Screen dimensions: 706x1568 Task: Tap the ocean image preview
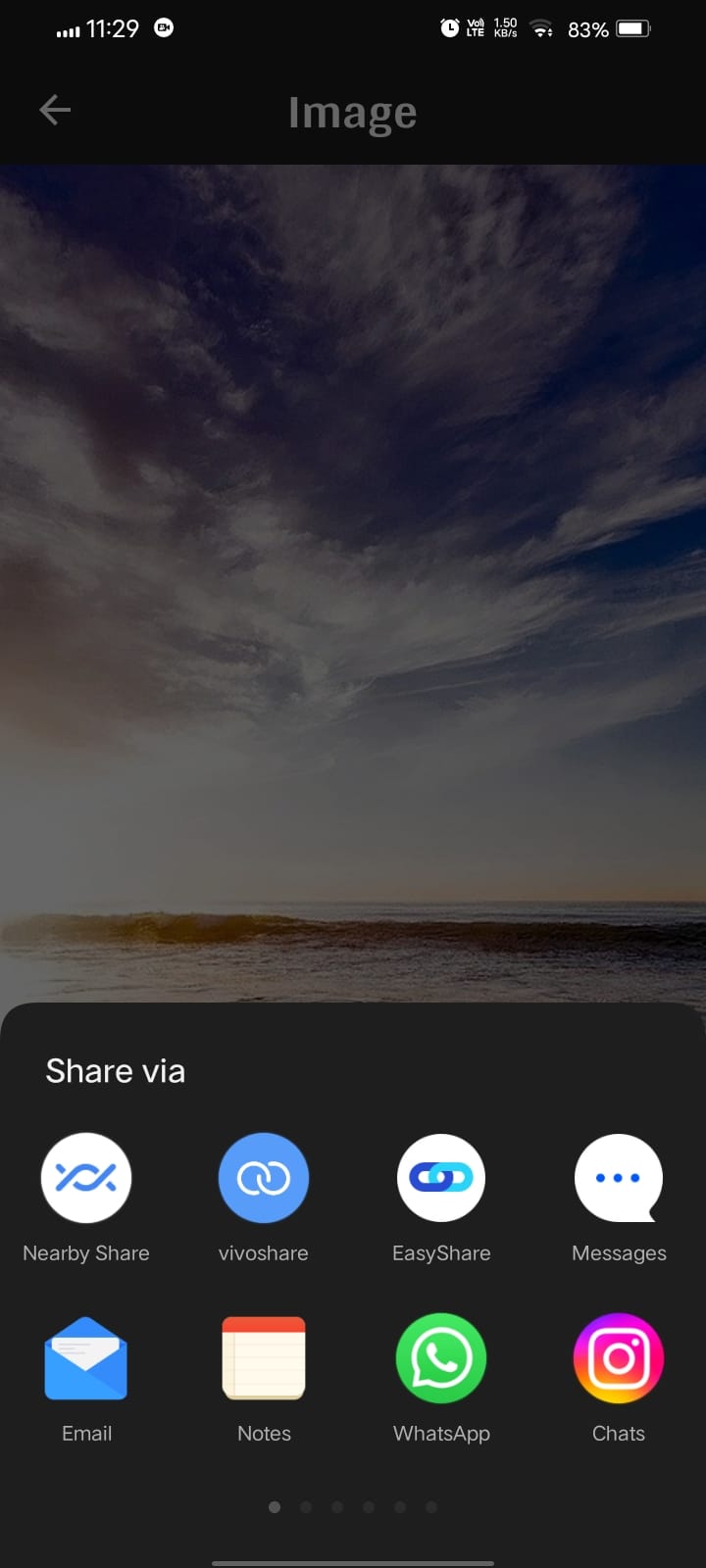click(x=353, y=588)
